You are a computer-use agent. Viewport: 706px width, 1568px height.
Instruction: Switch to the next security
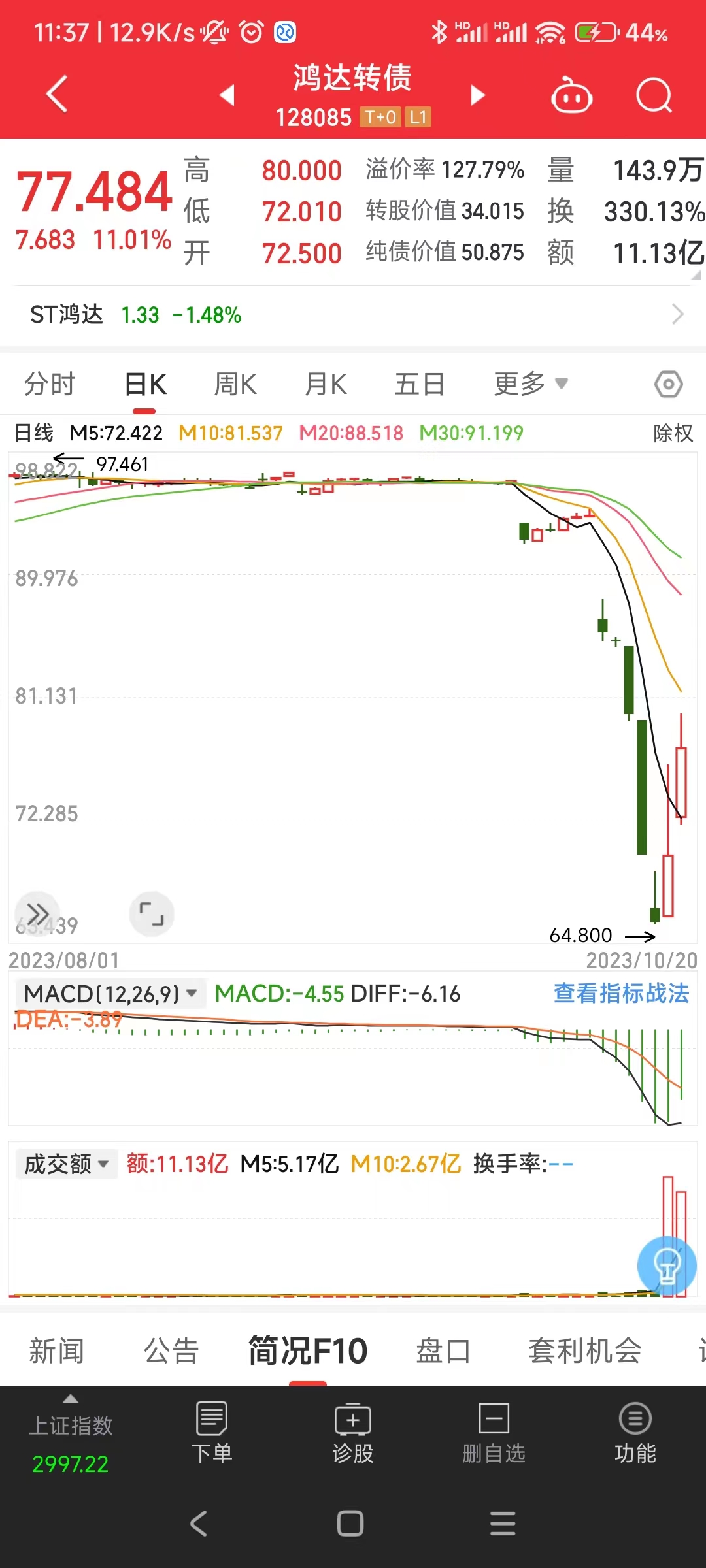(x=478, y=95)
